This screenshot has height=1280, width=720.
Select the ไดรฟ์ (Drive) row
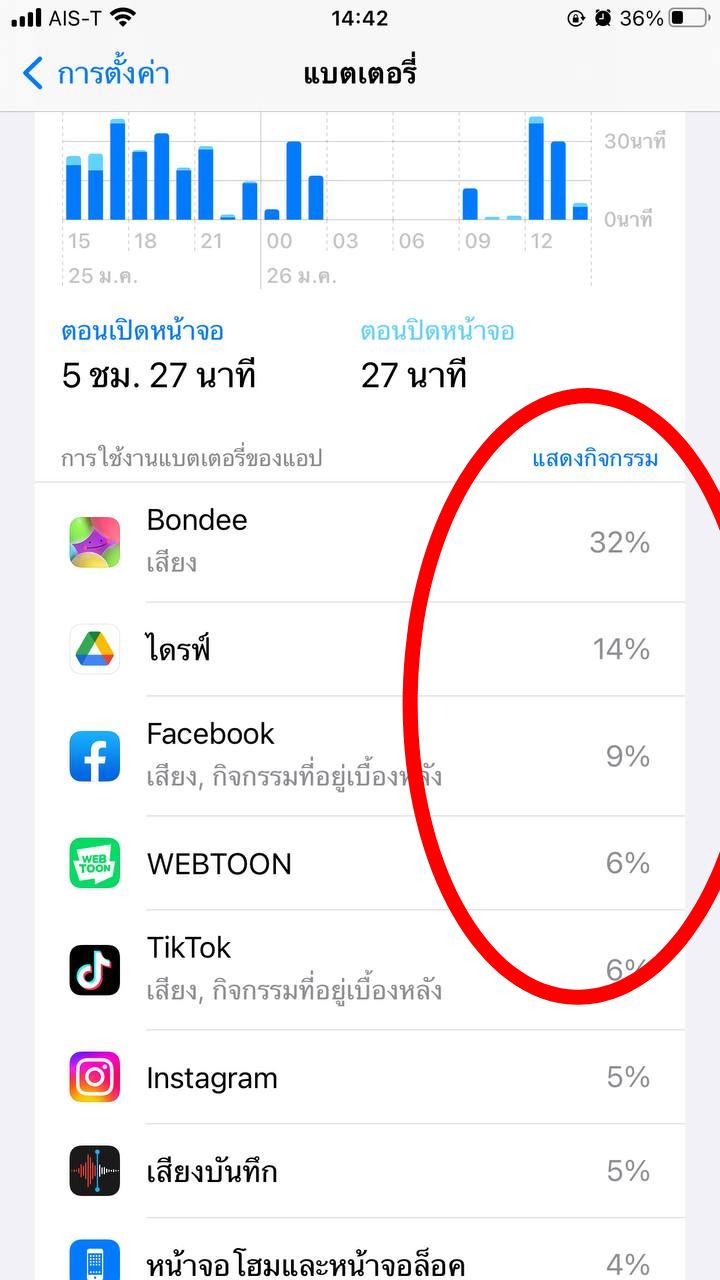(x=360, y=650)
